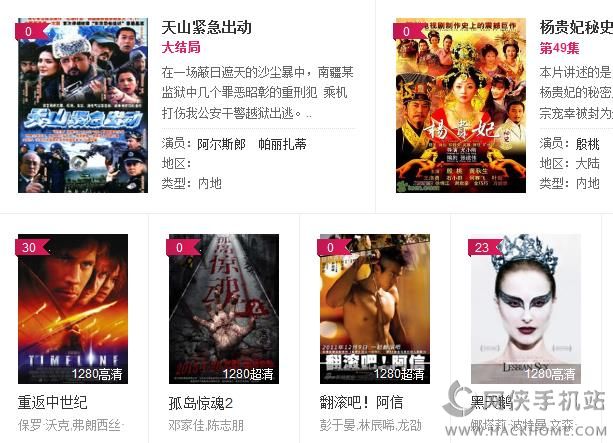Go to 第49集 of 杨贵妃秘史
This screenshot has width=613, height=443.
(559, 47)
